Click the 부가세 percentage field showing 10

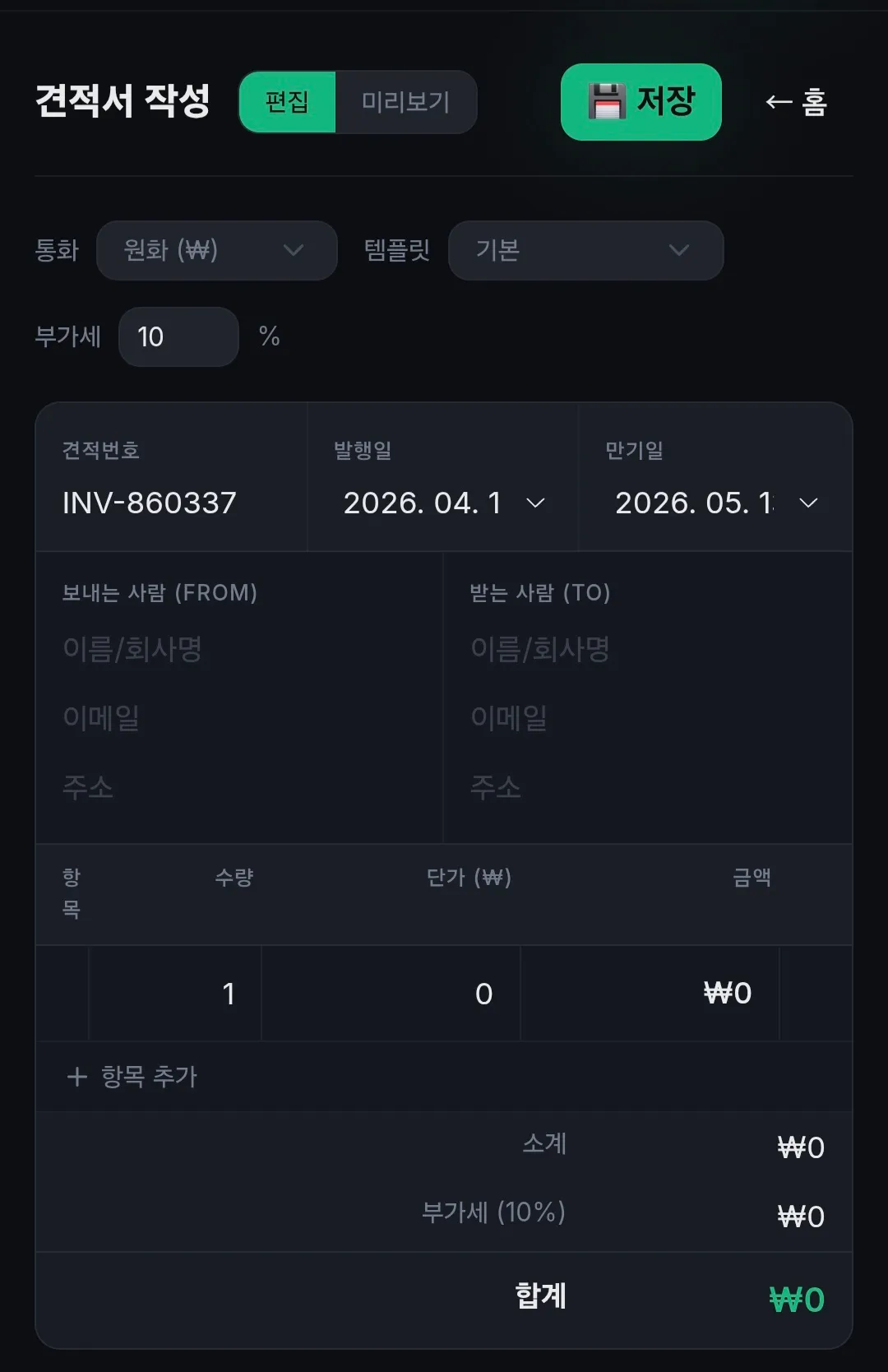point(178,336)
